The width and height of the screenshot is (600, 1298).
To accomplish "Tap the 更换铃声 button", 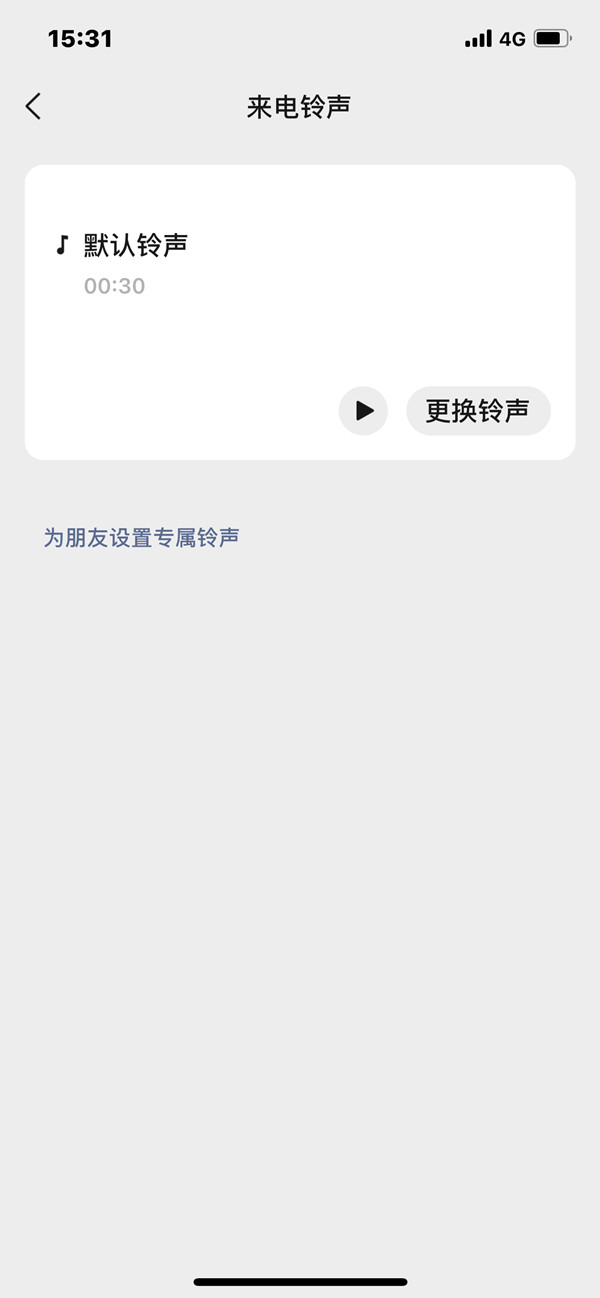I will [478, 411].
